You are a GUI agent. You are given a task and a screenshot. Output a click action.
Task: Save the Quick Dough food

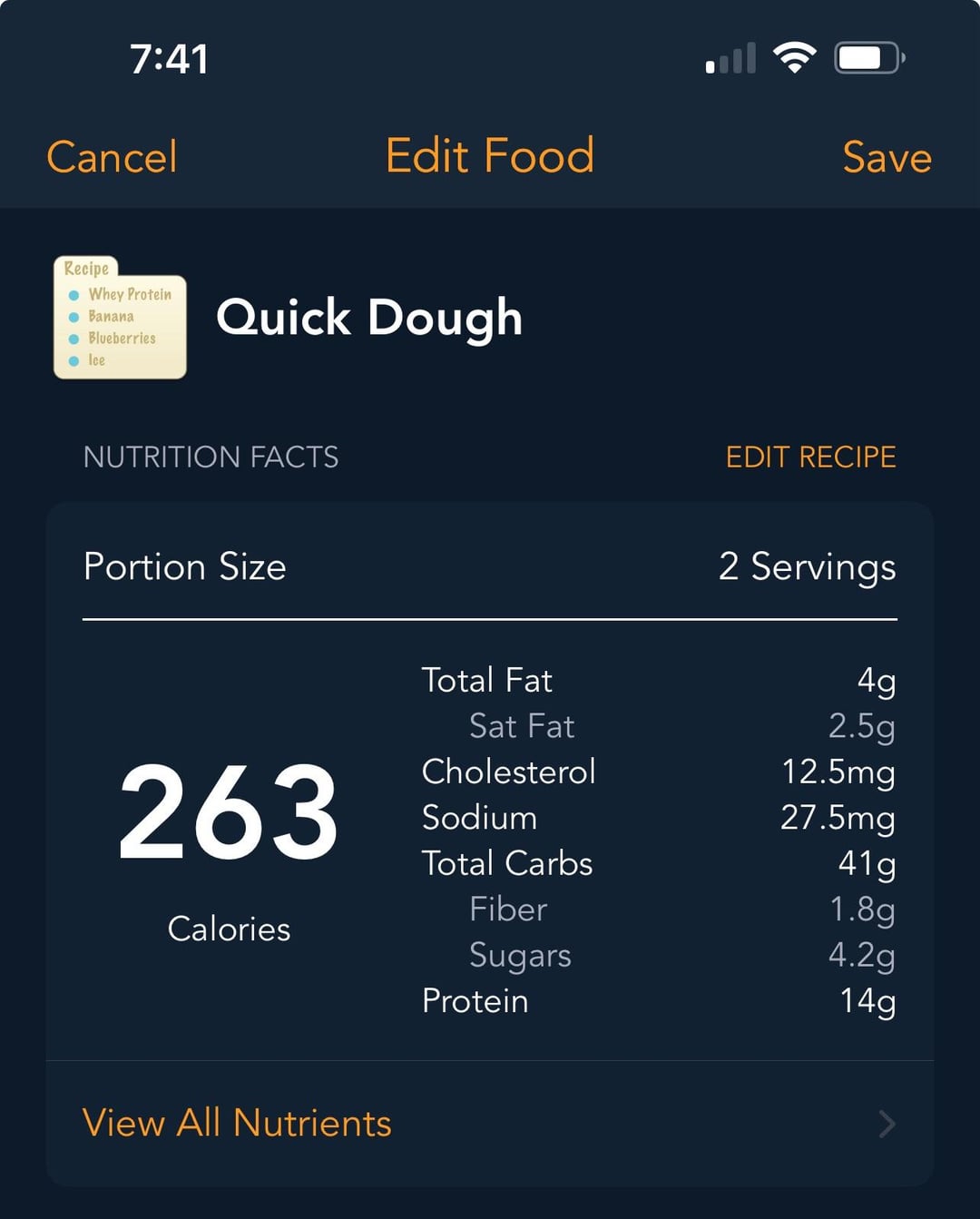click(x=887, y=157)
